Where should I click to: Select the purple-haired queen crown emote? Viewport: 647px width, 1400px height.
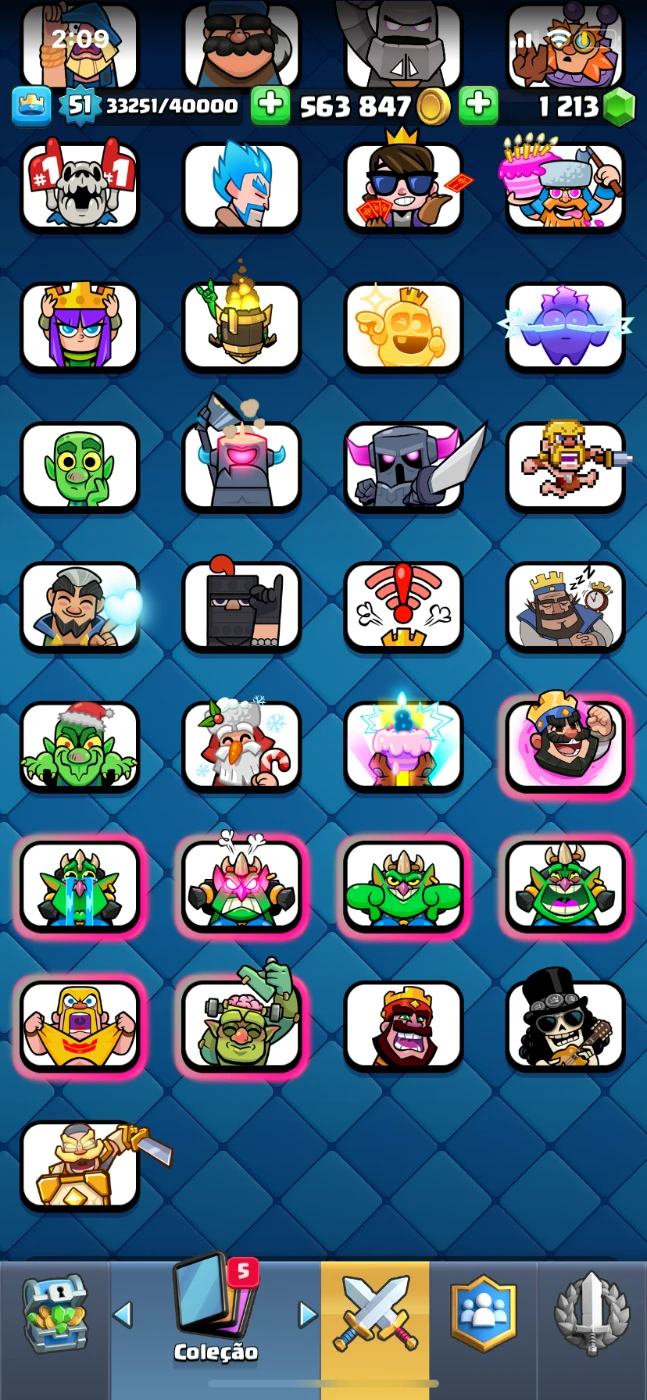pyautogui.click(x=80, y=327)
